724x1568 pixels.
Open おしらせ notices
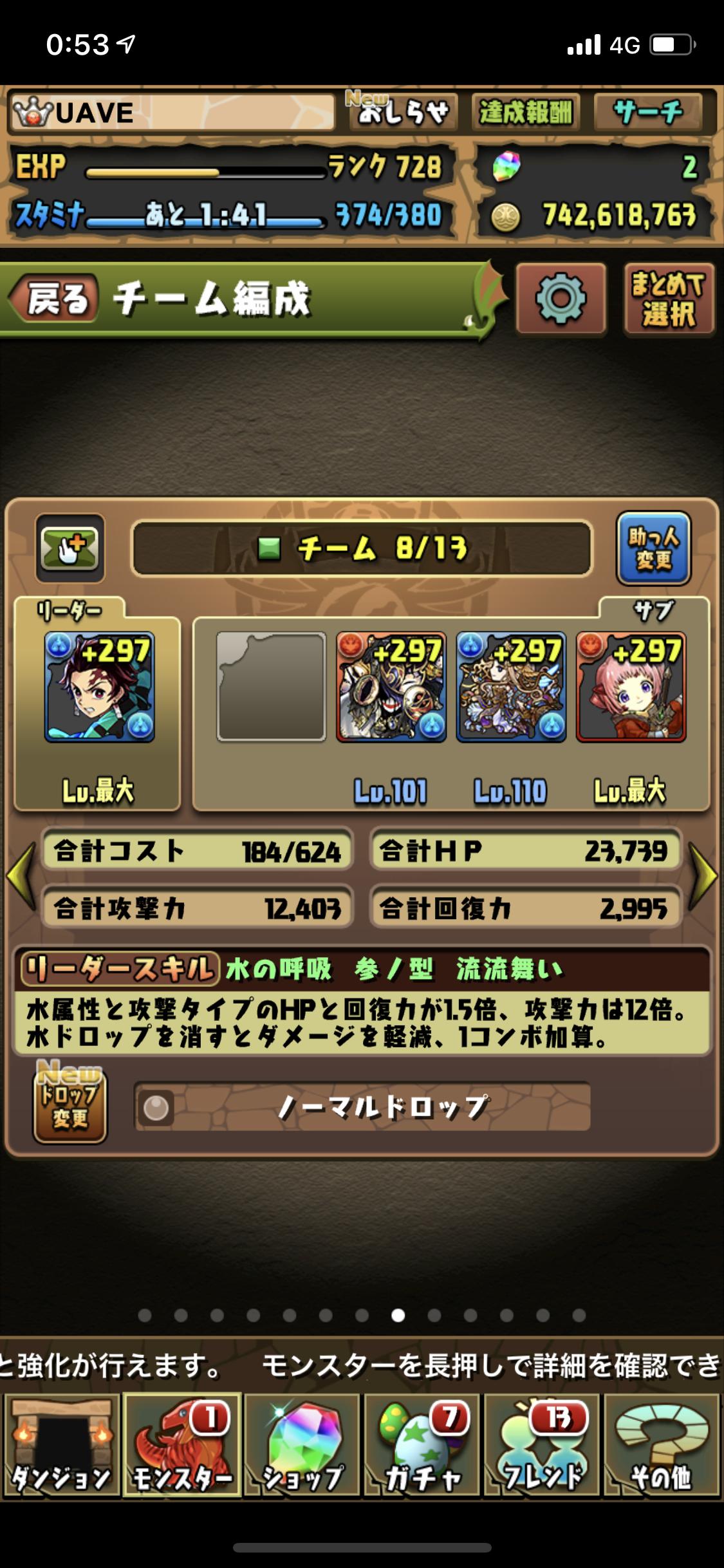click(x=404, y=113)
